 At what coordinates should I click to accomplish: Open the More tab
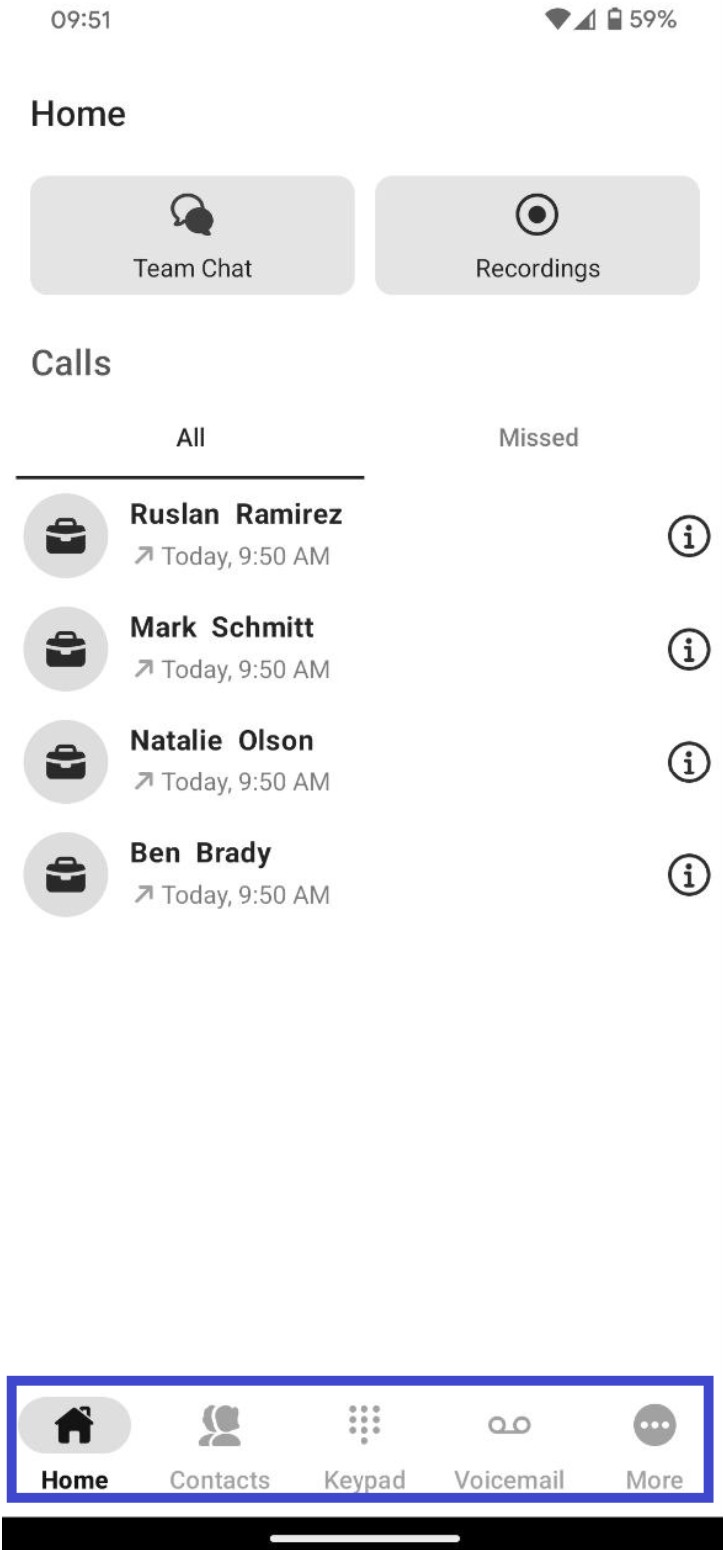[x=654, y=1442]
